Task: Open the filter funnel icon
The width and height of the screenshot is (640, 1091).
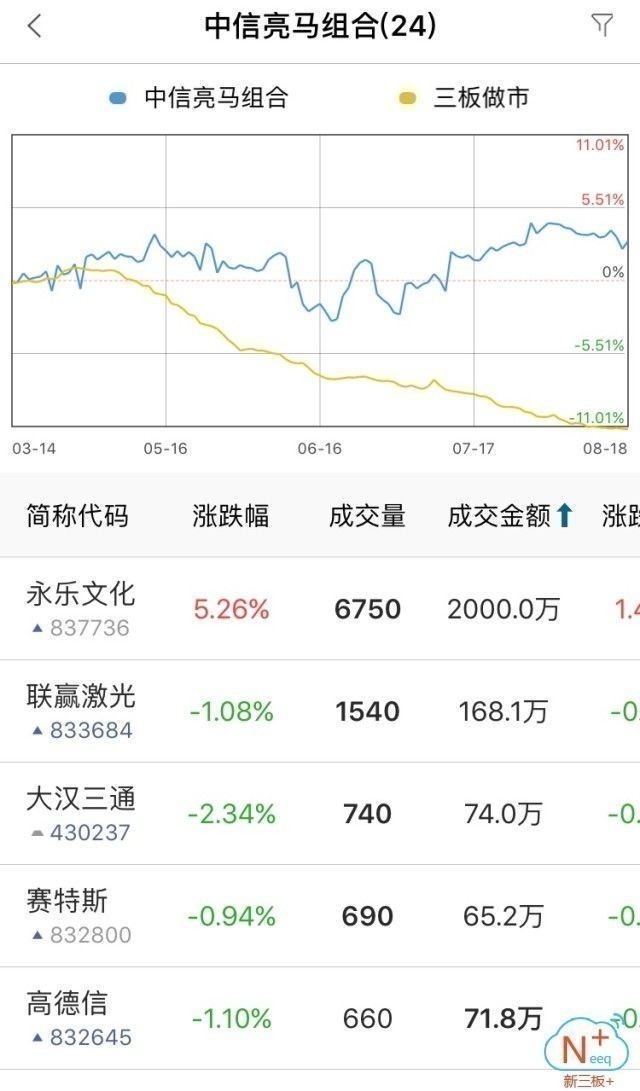Action: coord(602,26)
